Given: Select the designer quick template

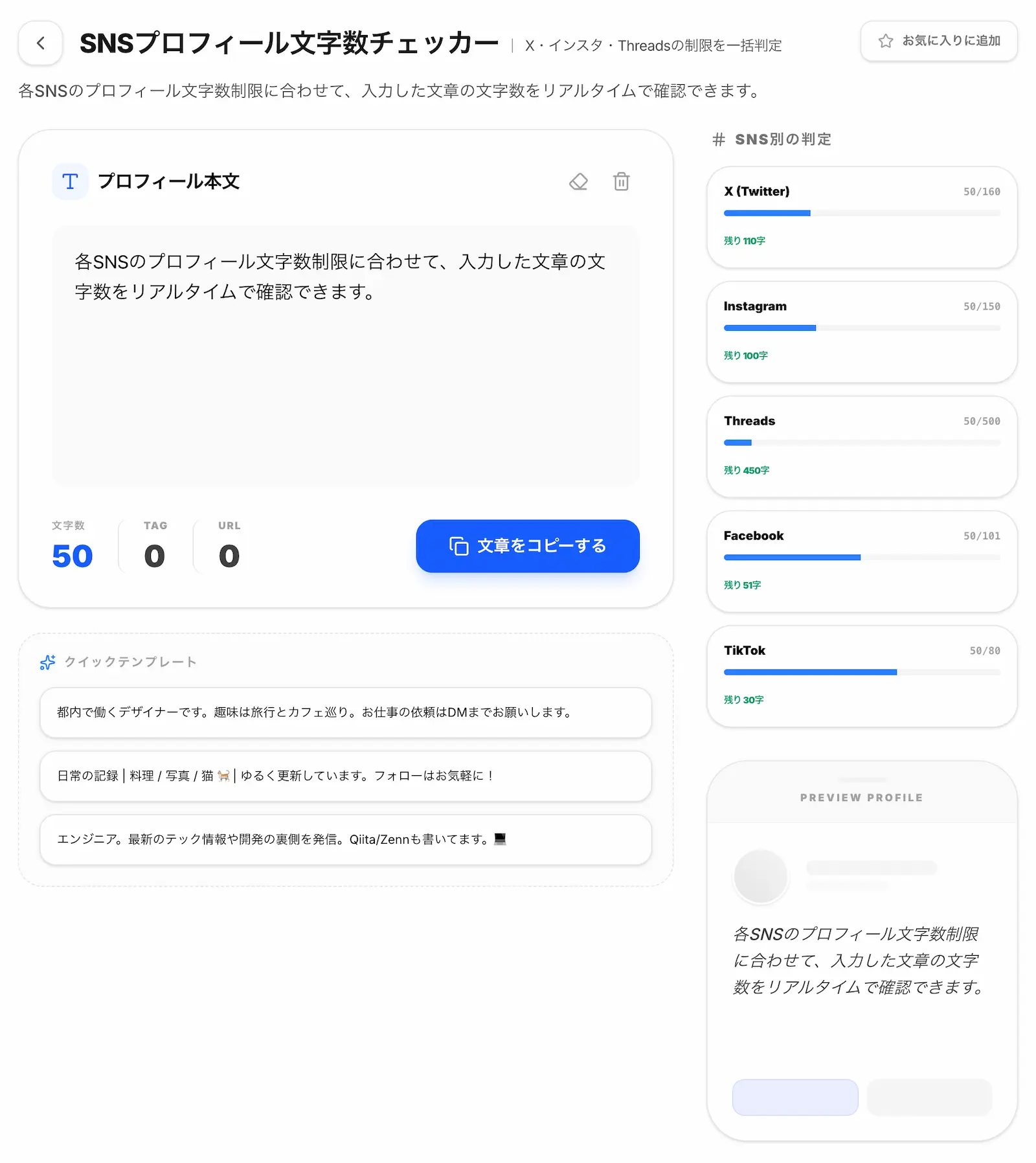Looking at the screenshot, I should pyautogui.click(x=346, y=712).
